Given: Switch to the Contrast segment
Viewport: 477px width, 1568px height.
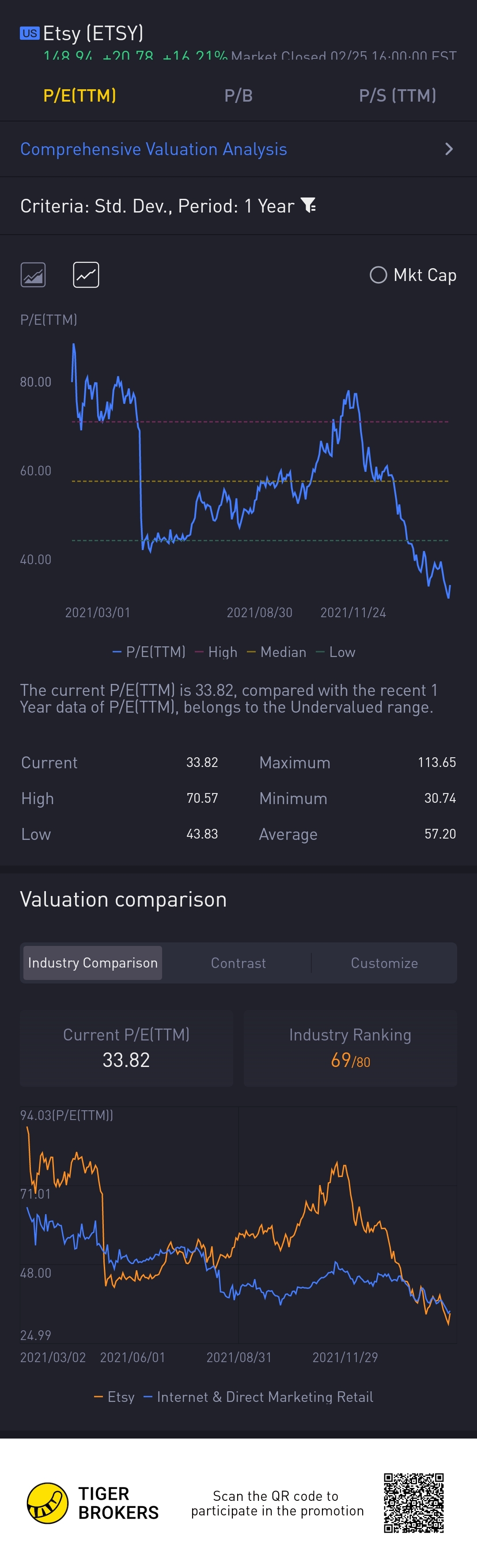Looking at the screenshot, I should point(238,963).
